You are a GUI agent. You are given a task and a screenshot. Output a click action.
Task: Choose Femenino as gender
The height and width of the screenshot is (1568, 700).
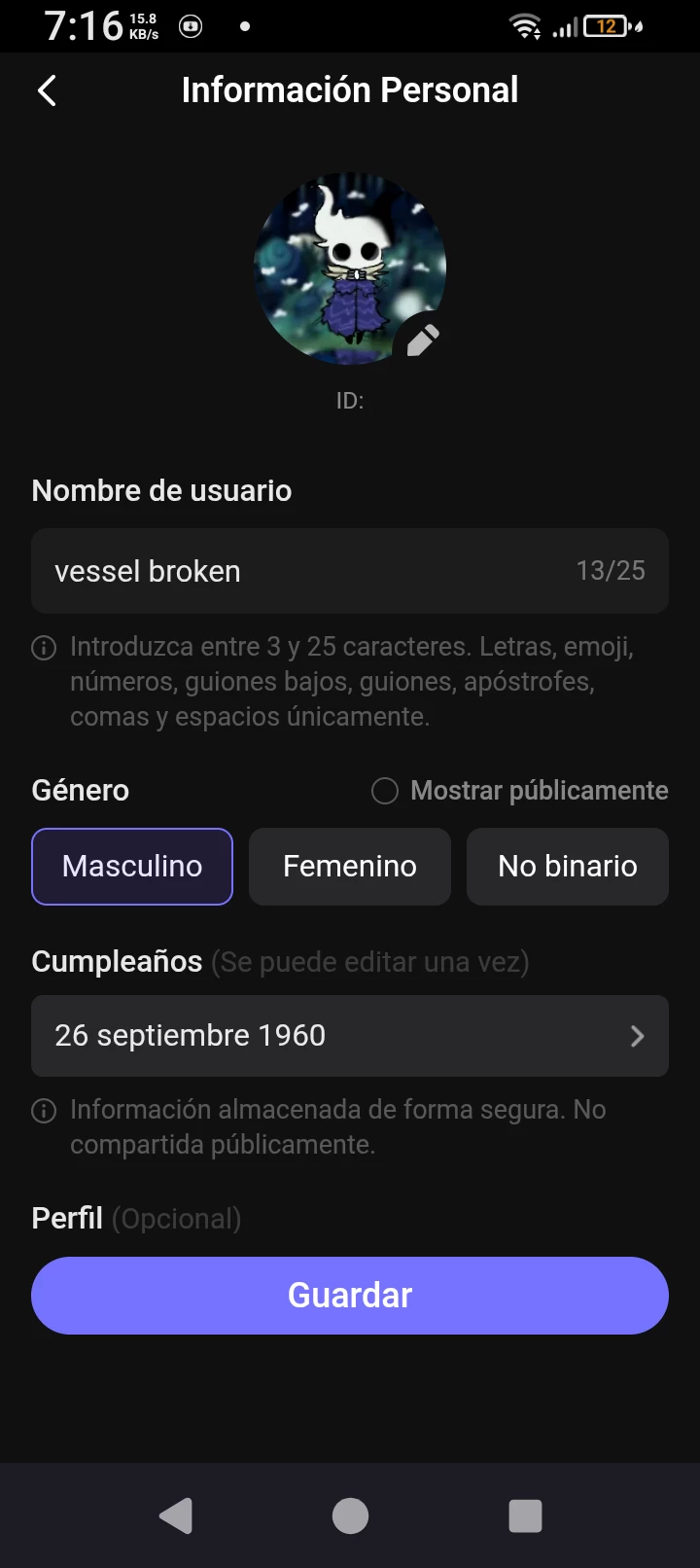pyautogui.click(x=350, y=867)
